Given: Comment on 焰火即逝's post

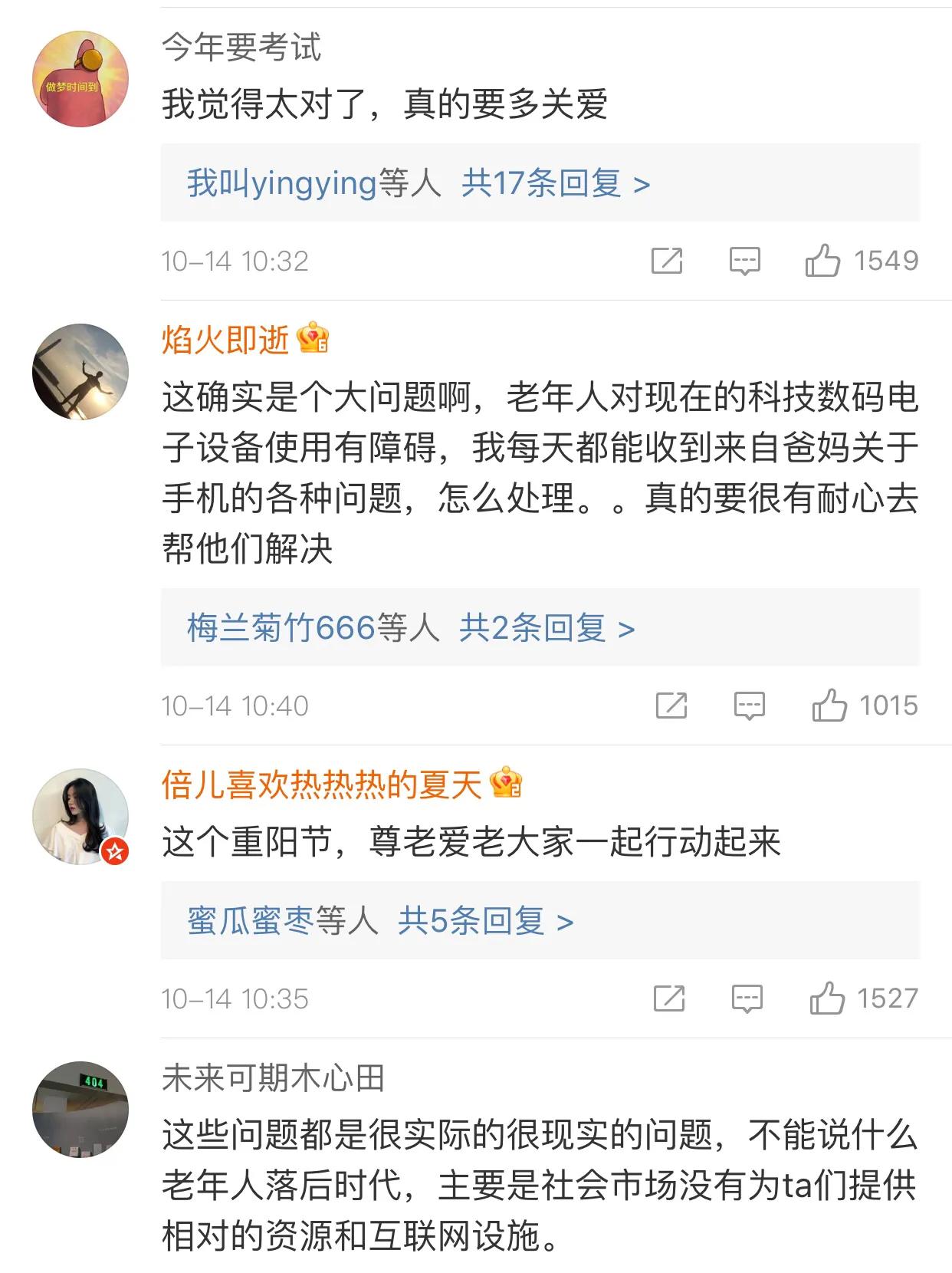Looking at the screenshot, I should [749, 706].
